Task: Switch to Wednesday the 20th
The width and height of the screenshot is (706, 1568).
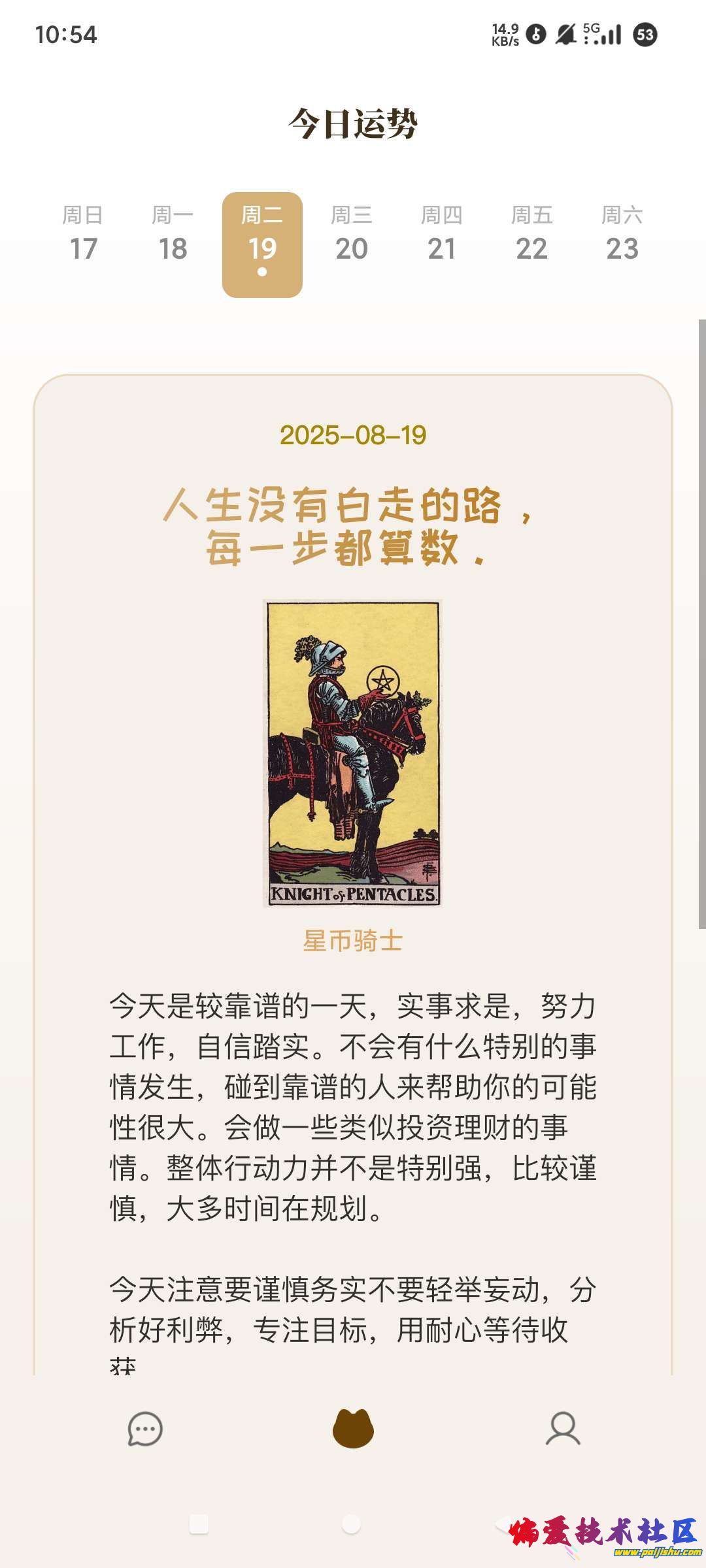Action: [x=352, y=234]
